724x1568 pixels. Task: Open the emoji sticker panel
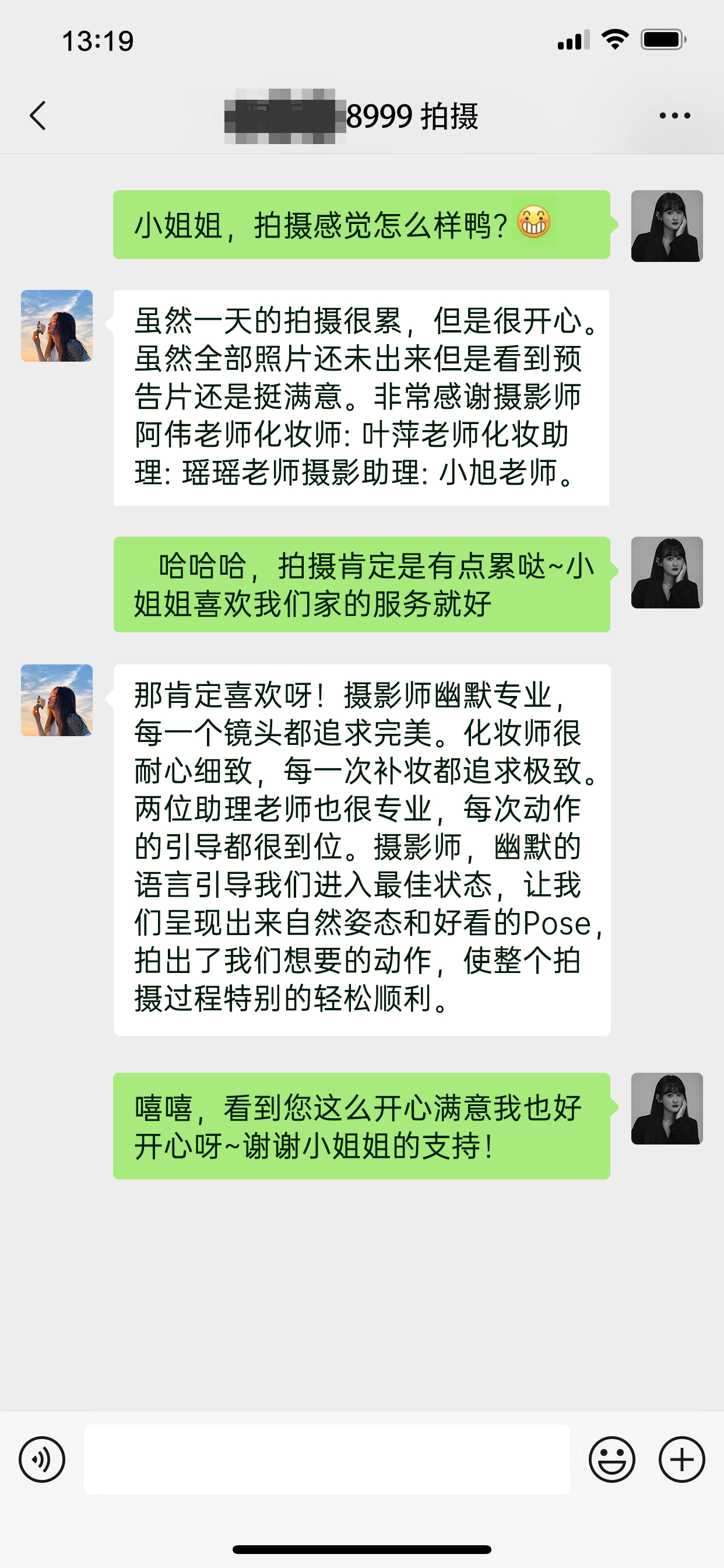(x=611, y=1459)
